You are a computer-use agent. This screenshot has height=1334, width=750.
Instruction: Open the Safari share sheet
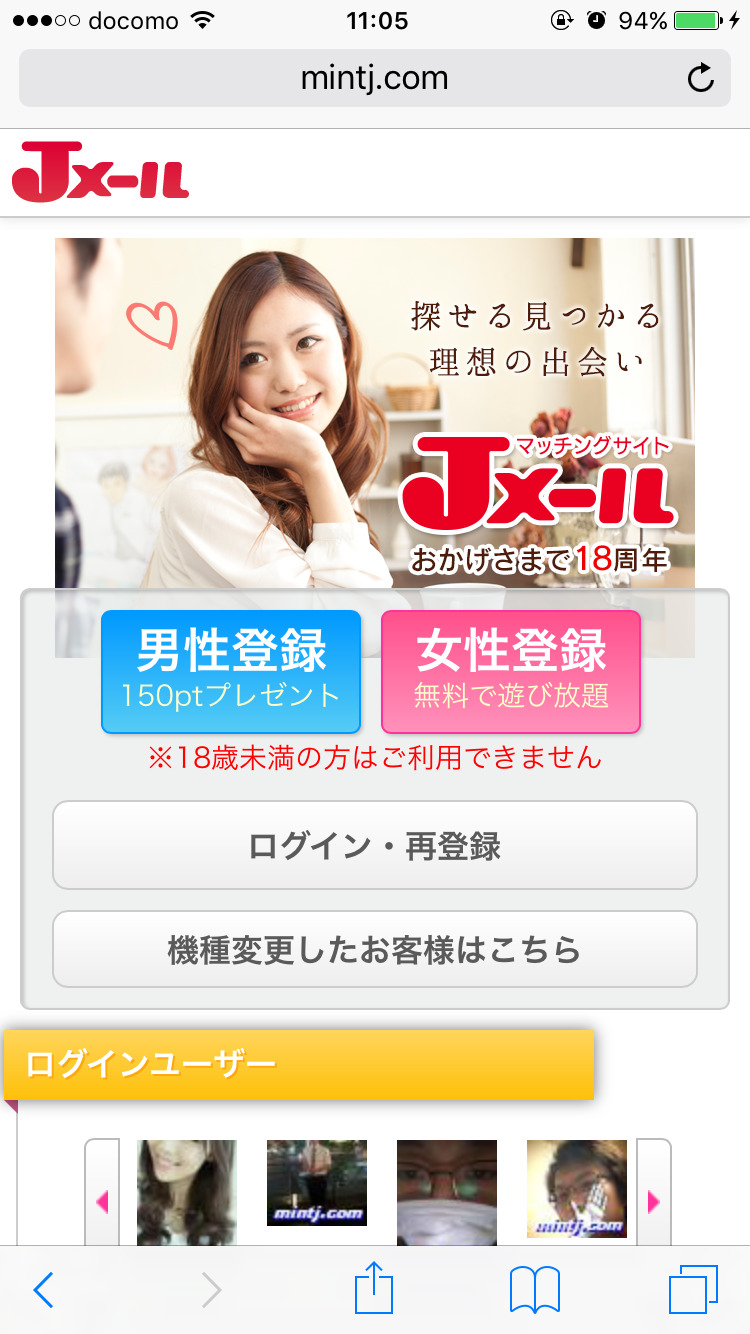tap(375, 1288)
